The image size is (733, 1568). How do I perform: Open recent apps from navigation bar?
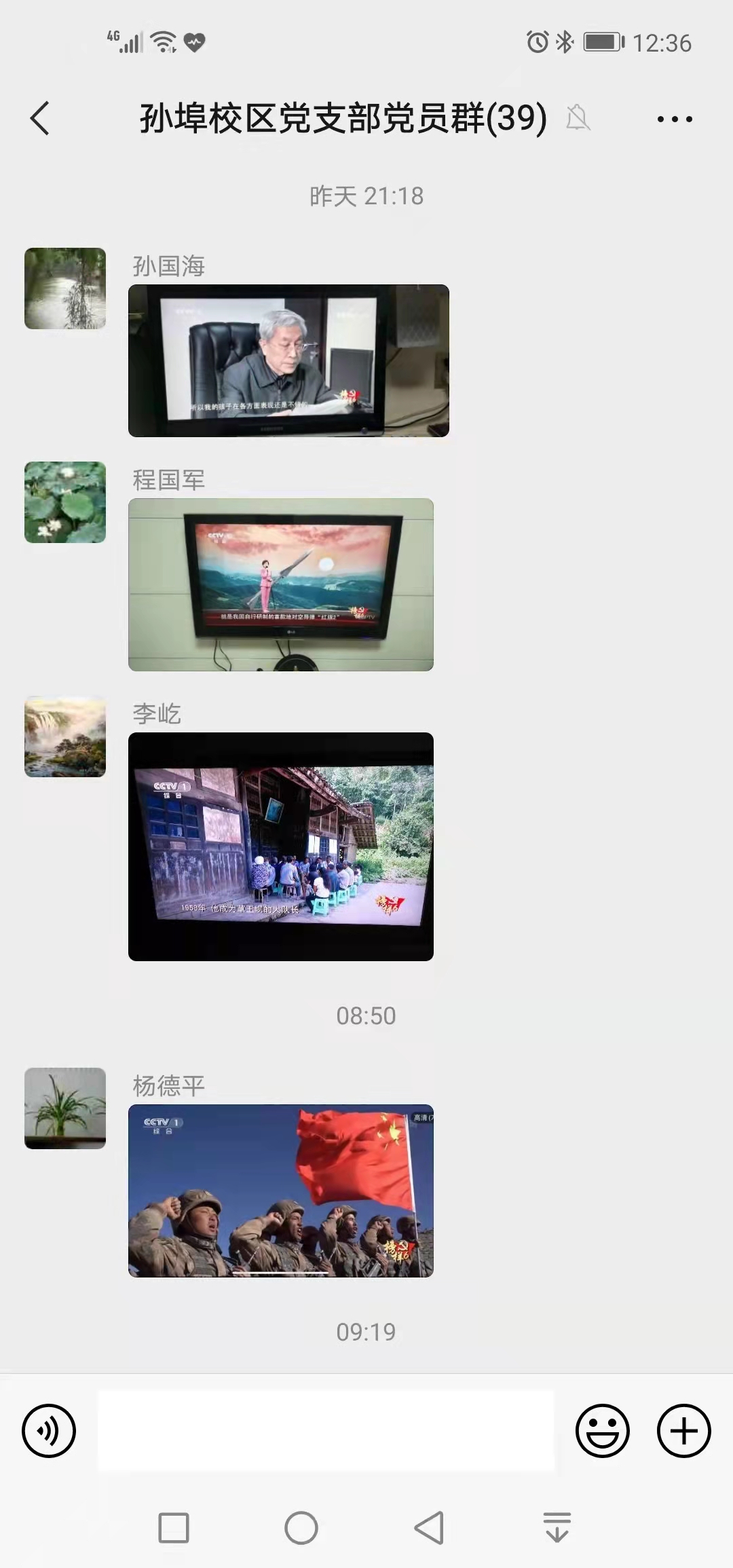(174, 1528)
